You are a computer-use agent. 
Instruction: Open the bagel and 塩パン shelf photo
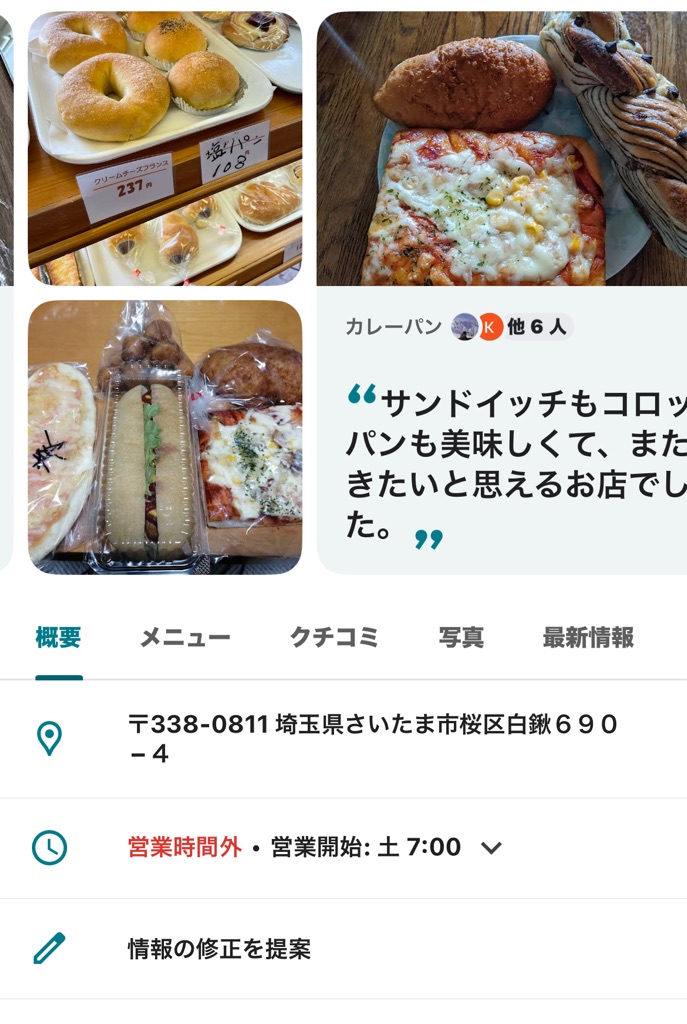[165, 148]
